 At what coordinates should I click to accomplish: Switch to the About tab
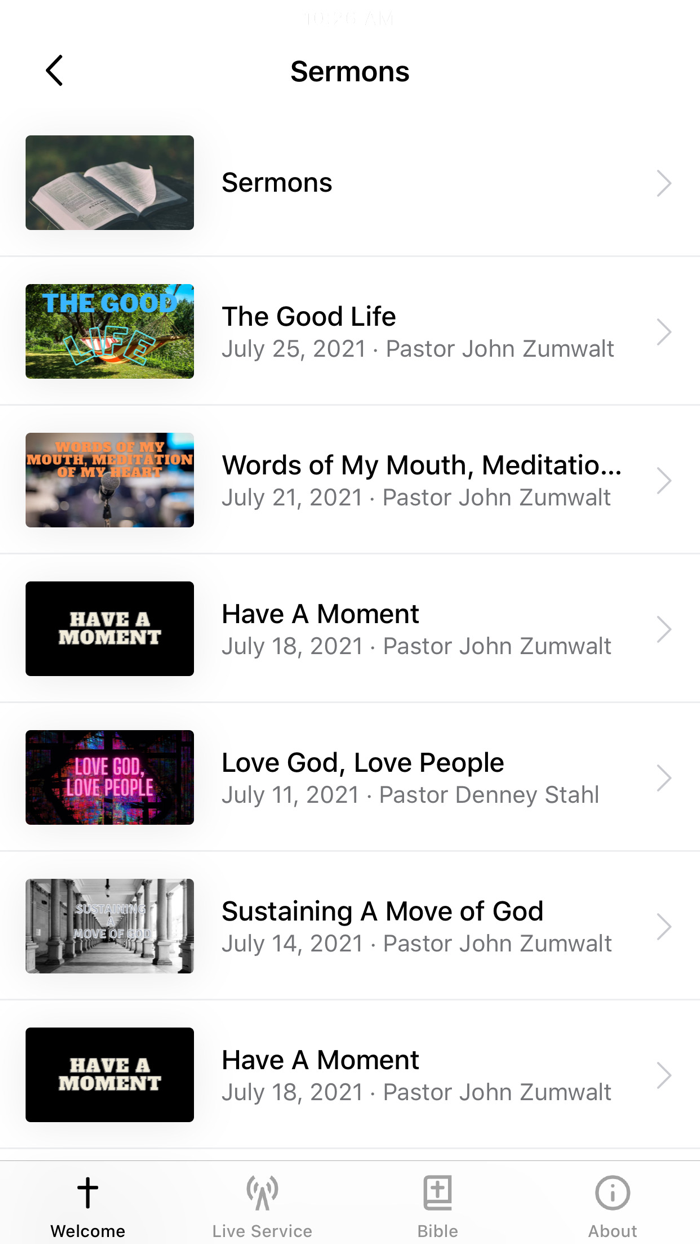[612, 1204]
